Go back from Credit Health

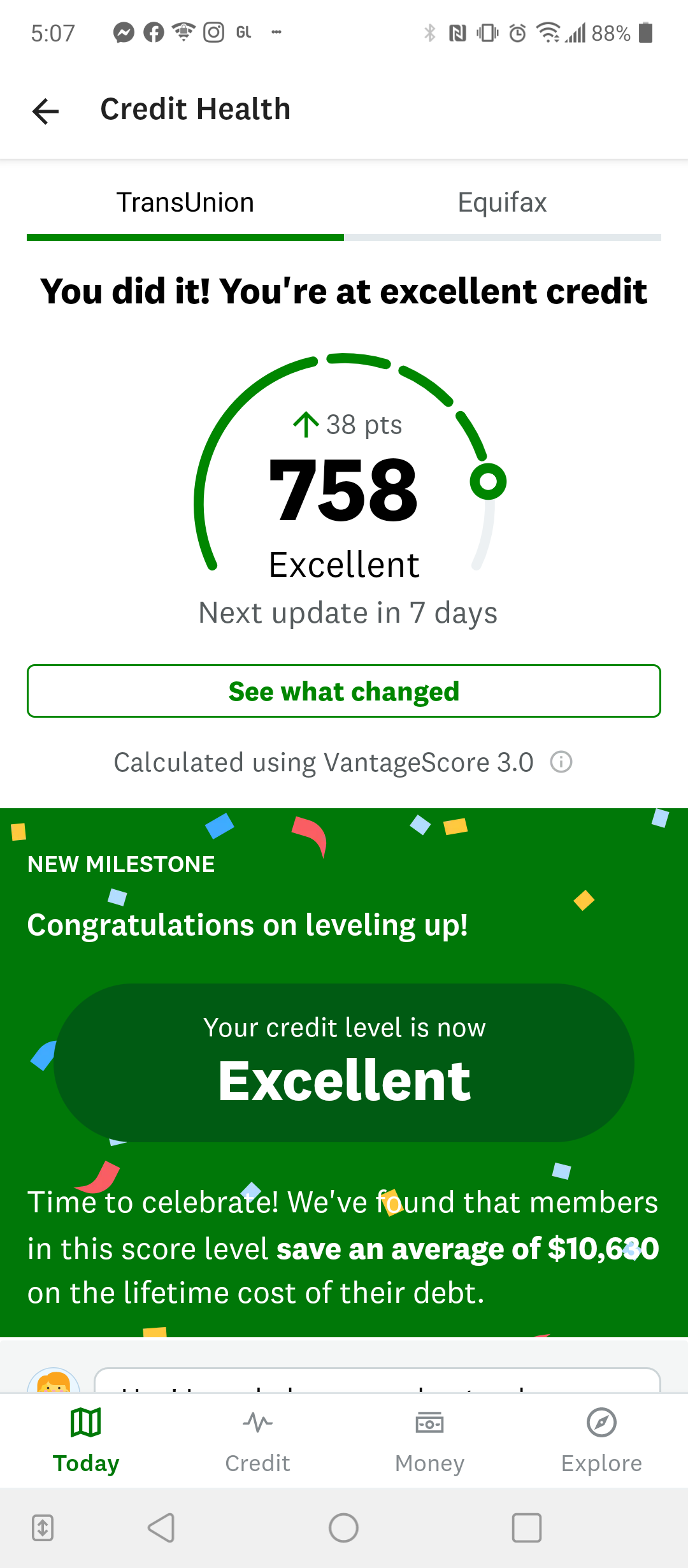45,111
